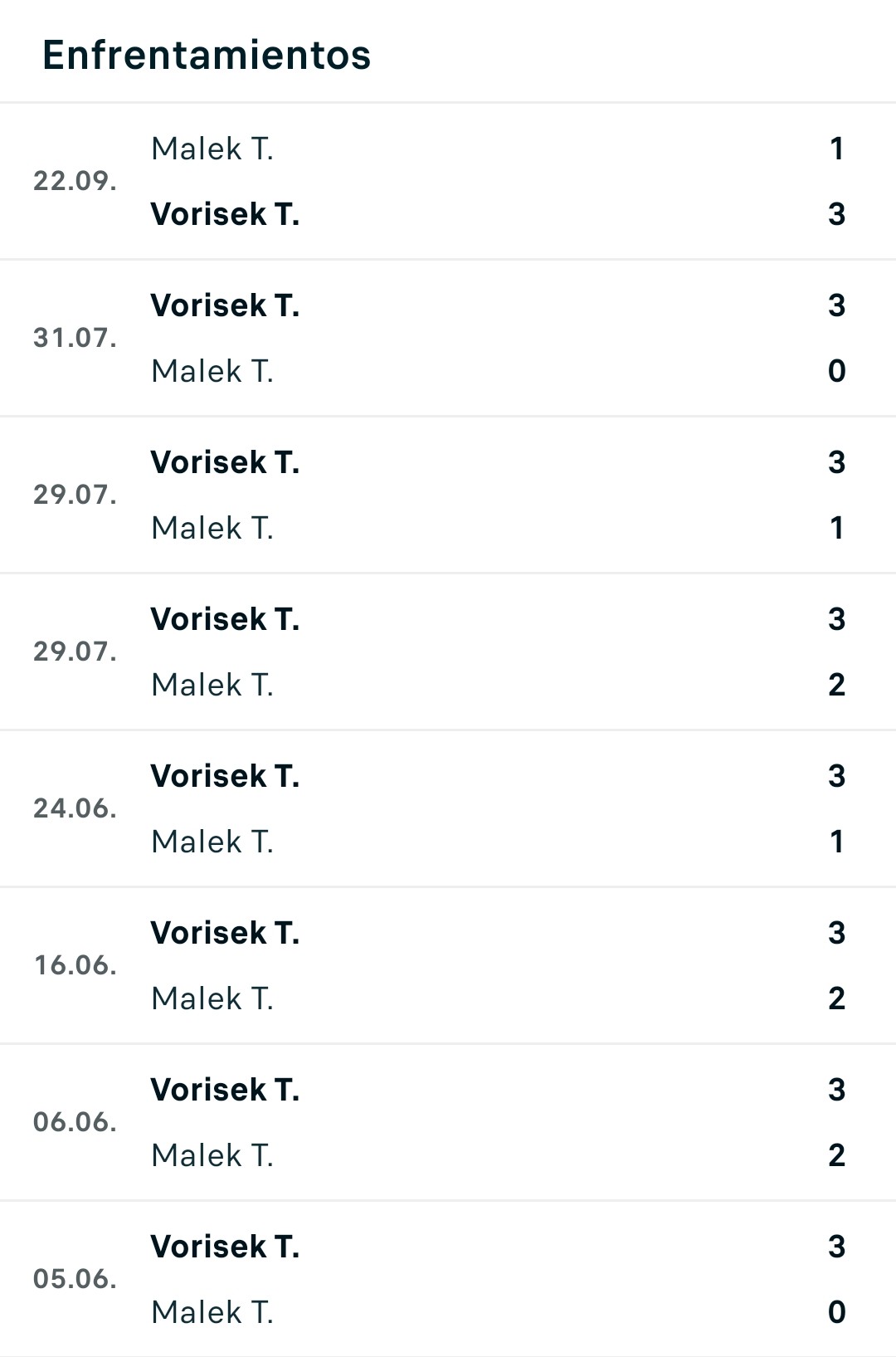Open the 22.09. Malek vs Vorisek match
The width and height of the screenshot is (896, 1357).
(448, 181)
